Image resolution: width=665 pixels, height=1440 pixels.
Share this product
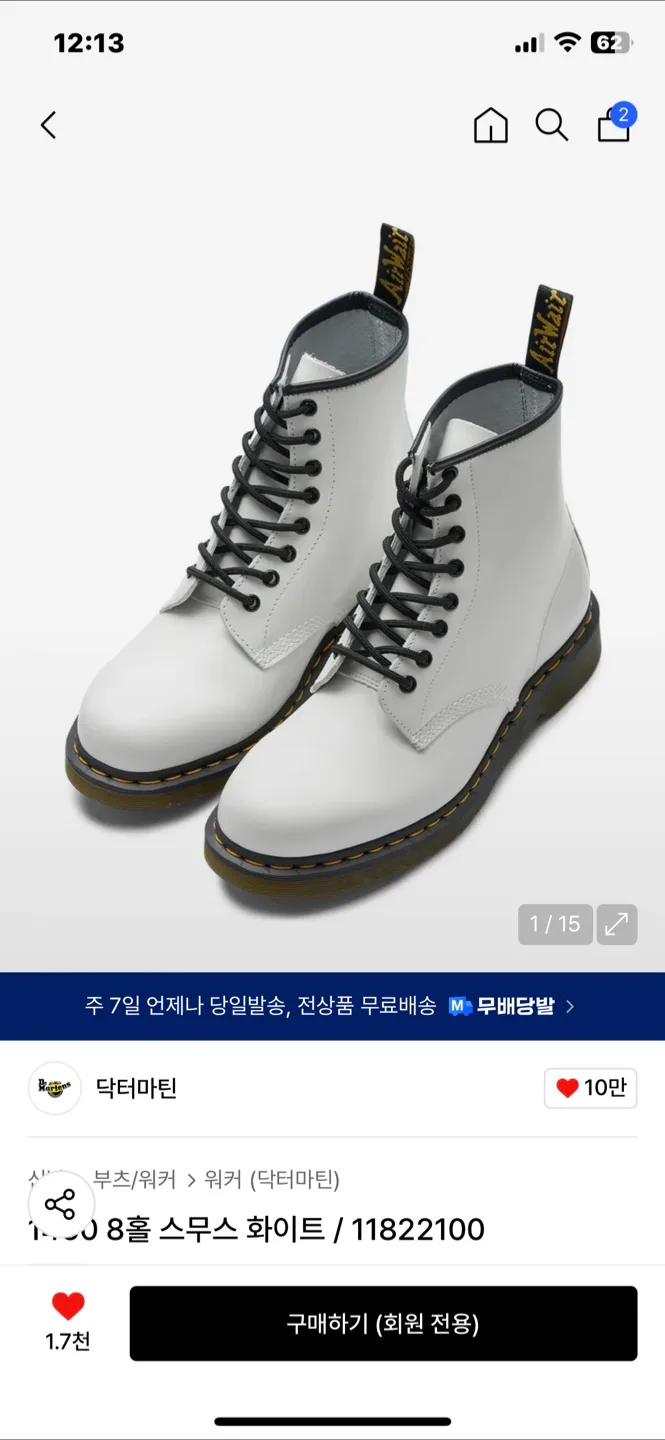60,1205
